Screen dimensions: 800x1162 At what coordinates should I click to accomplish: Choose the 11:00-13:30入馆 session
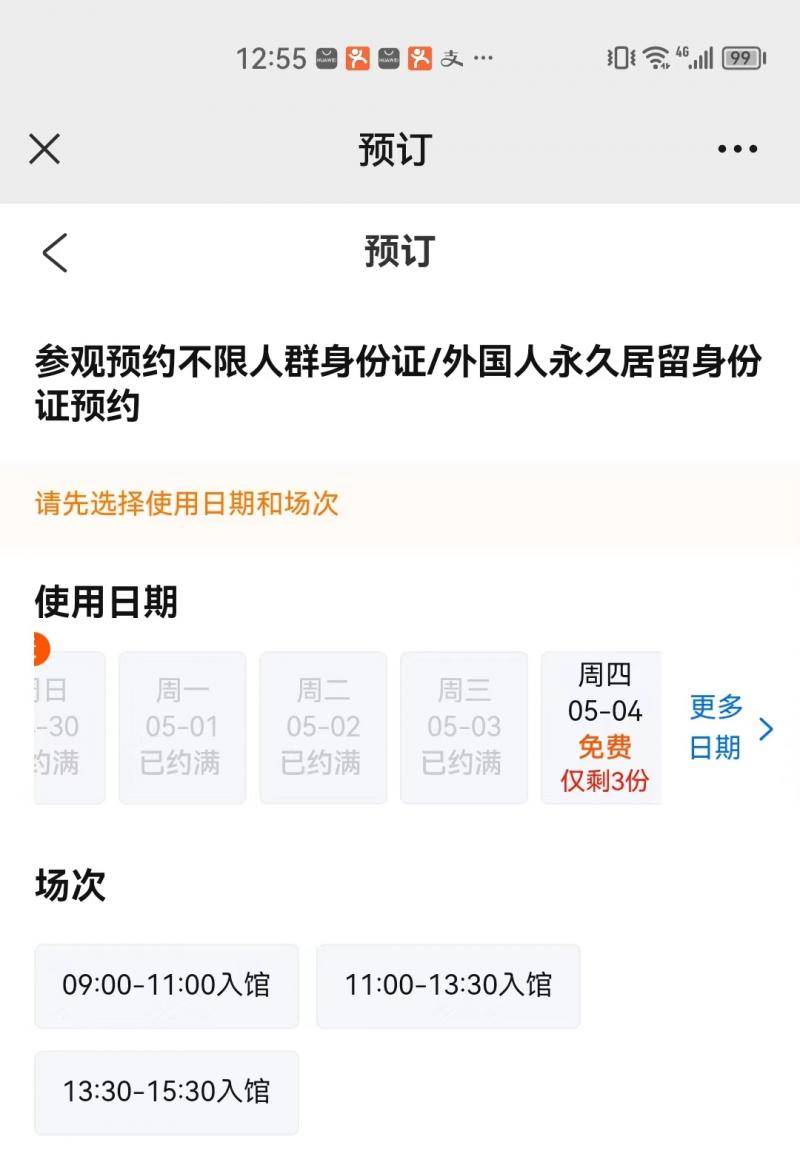click(448, 985)
